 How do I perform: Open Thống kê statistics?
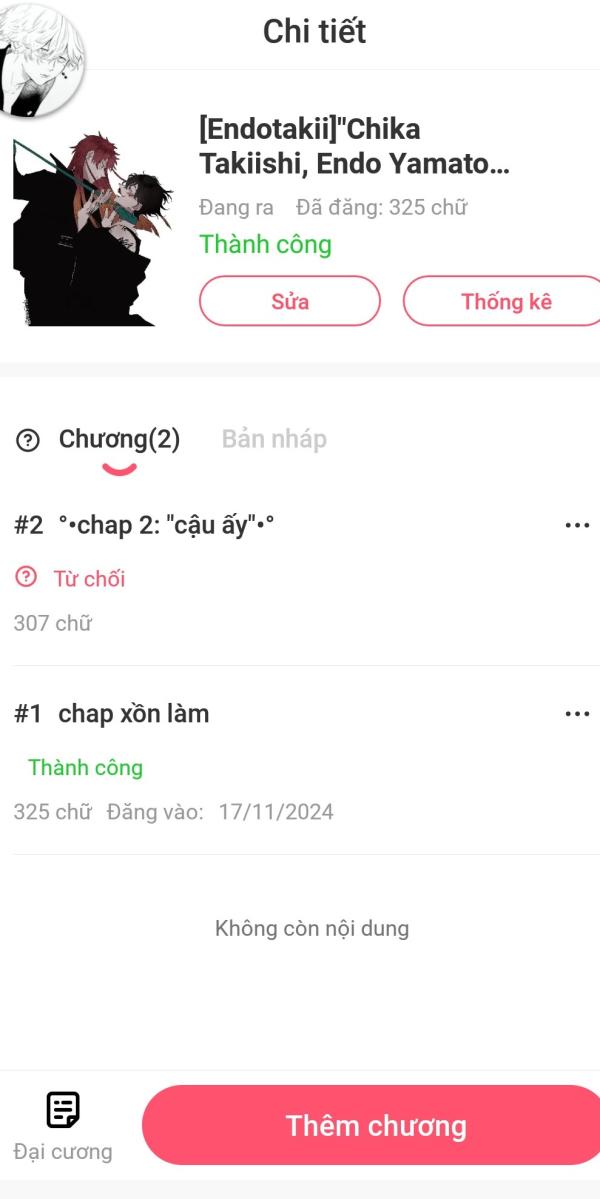[x=505, y=301]
